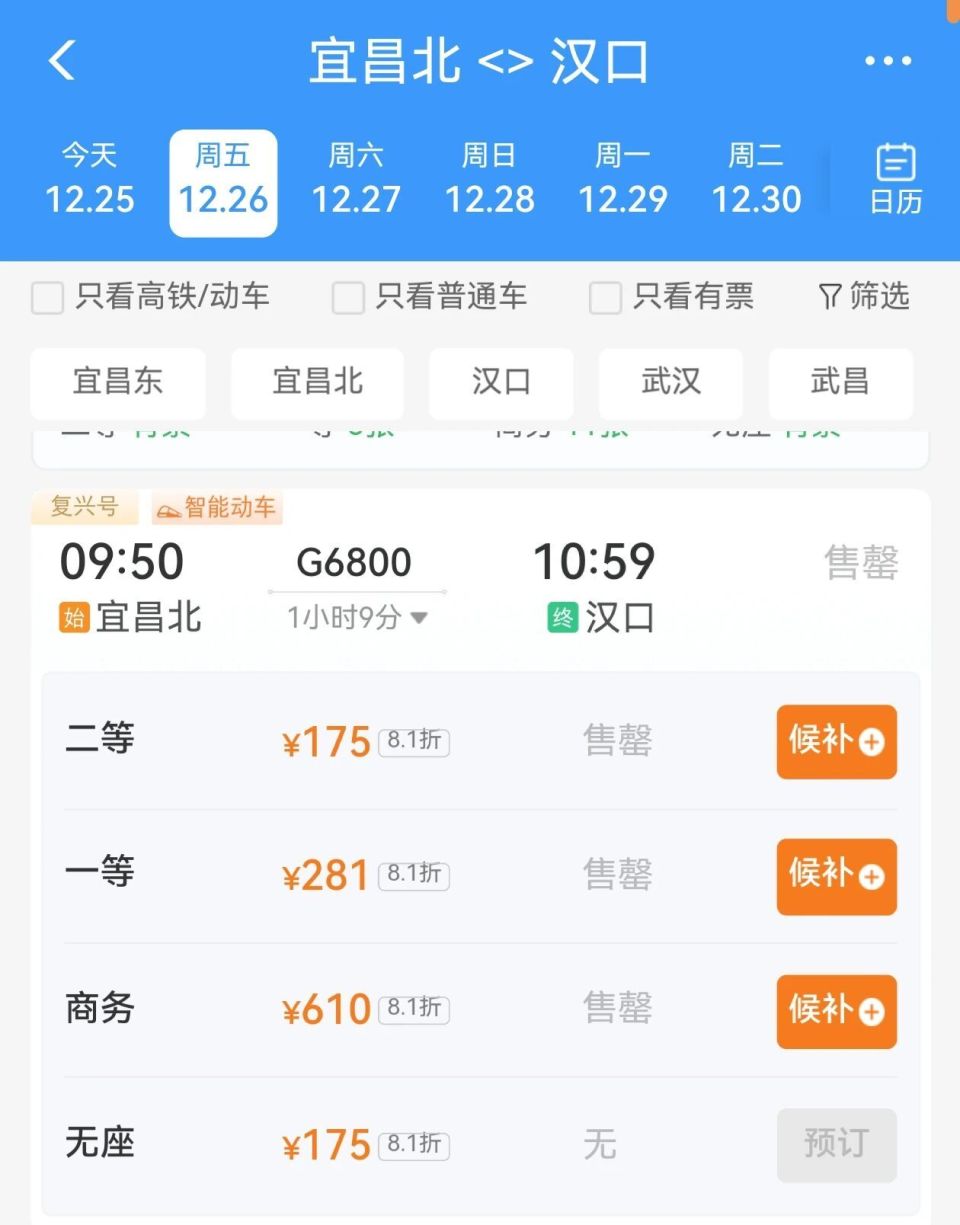960x1225 pixels.
Task: Tap the 智能动车 smart train badge
Action: [x=216, y=508]
